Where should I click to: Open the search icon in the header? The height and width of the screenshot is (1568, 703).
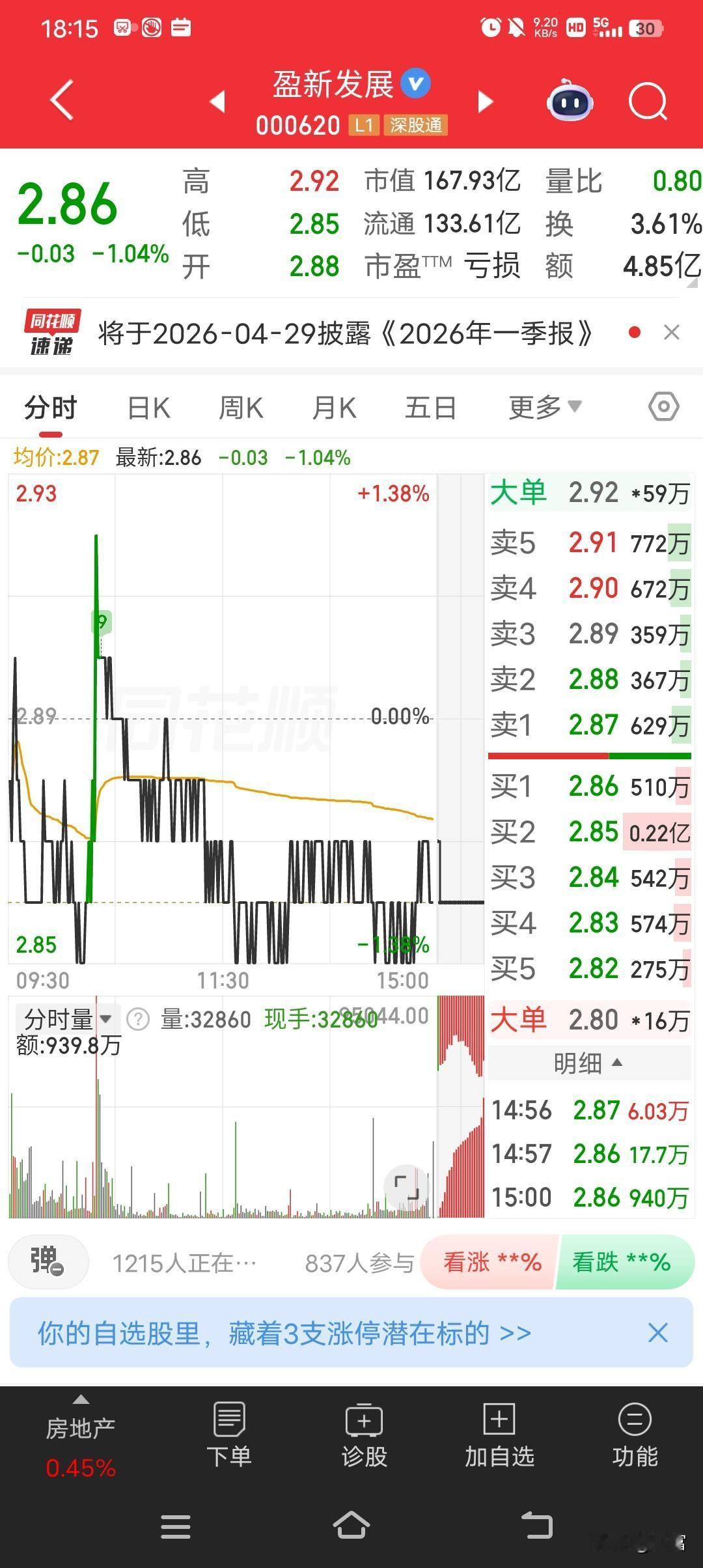(648, 102)
